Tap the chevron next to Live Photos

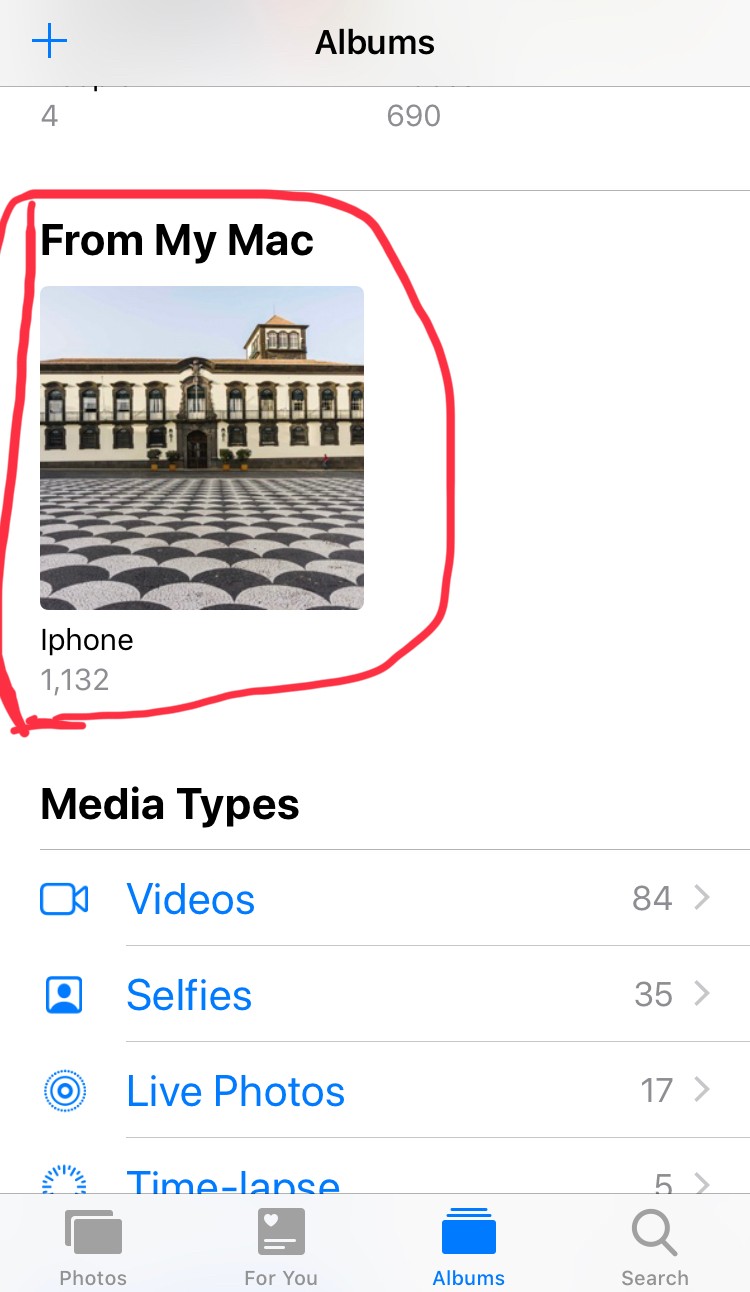(x=703, y=1090)
